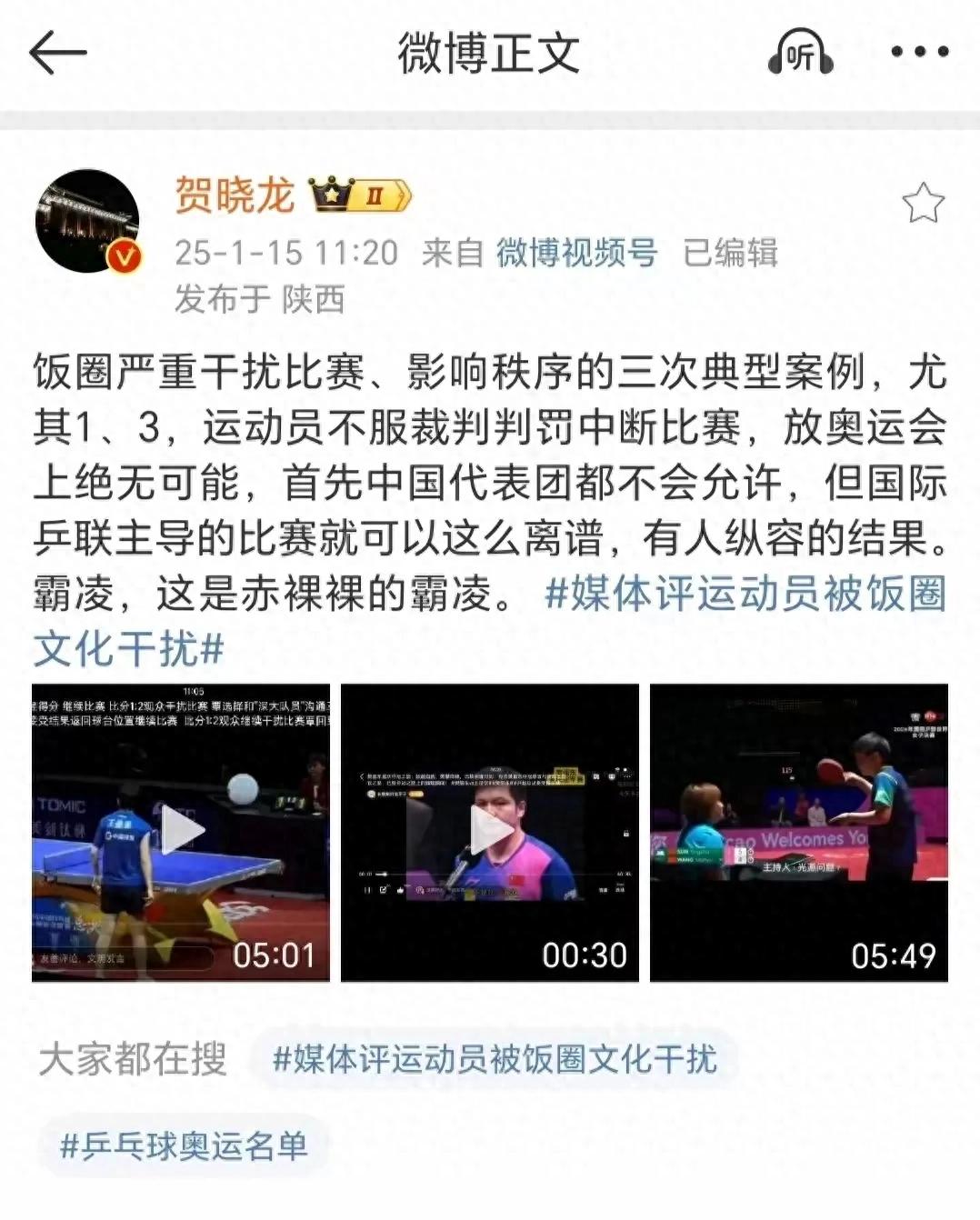Open 贺晓龙's profile avatar
980x1220 pixels.
88,220
